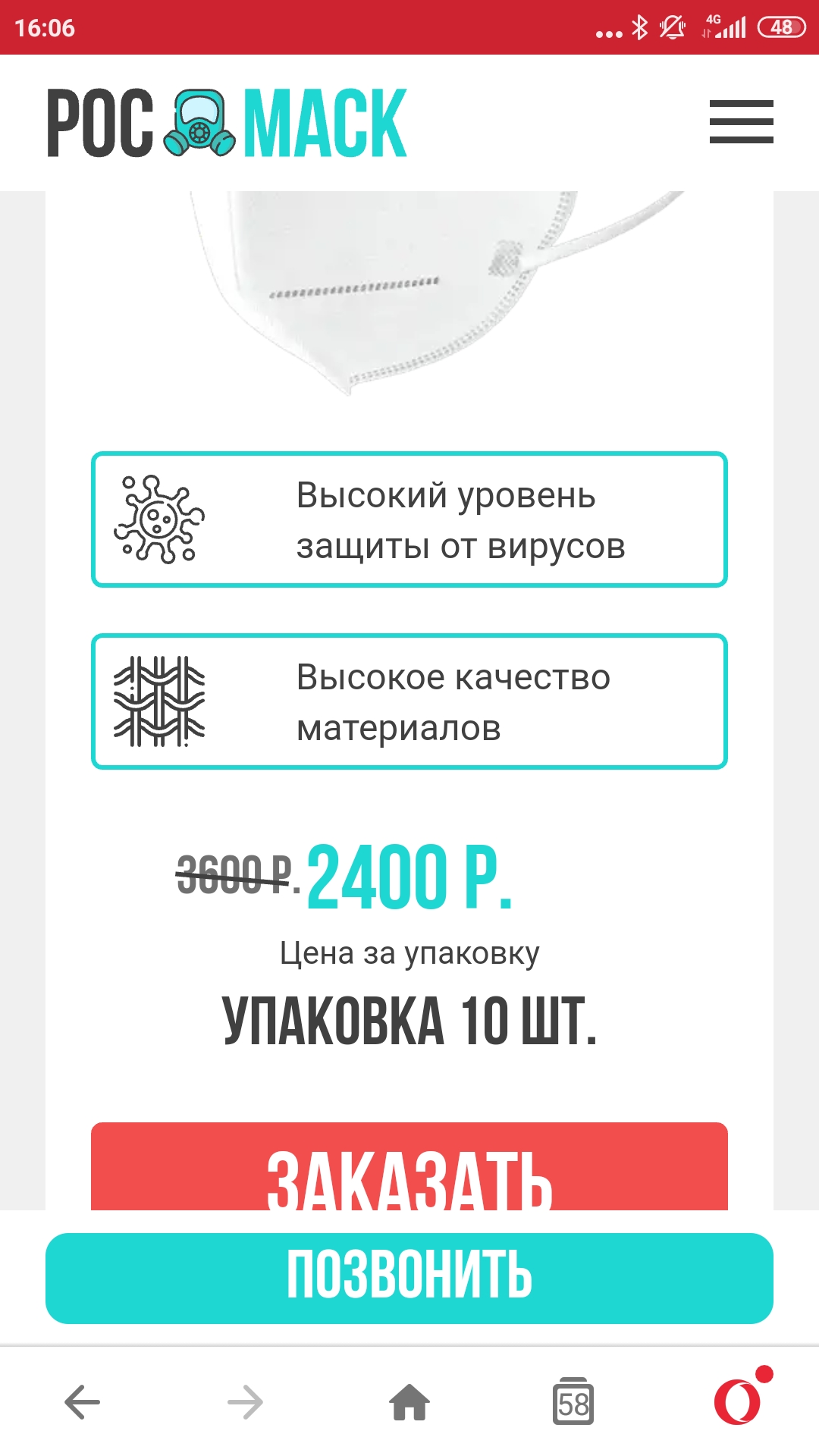Go forward in browser history
This screenshot has height=1456, width=819.
[245, 1402]
